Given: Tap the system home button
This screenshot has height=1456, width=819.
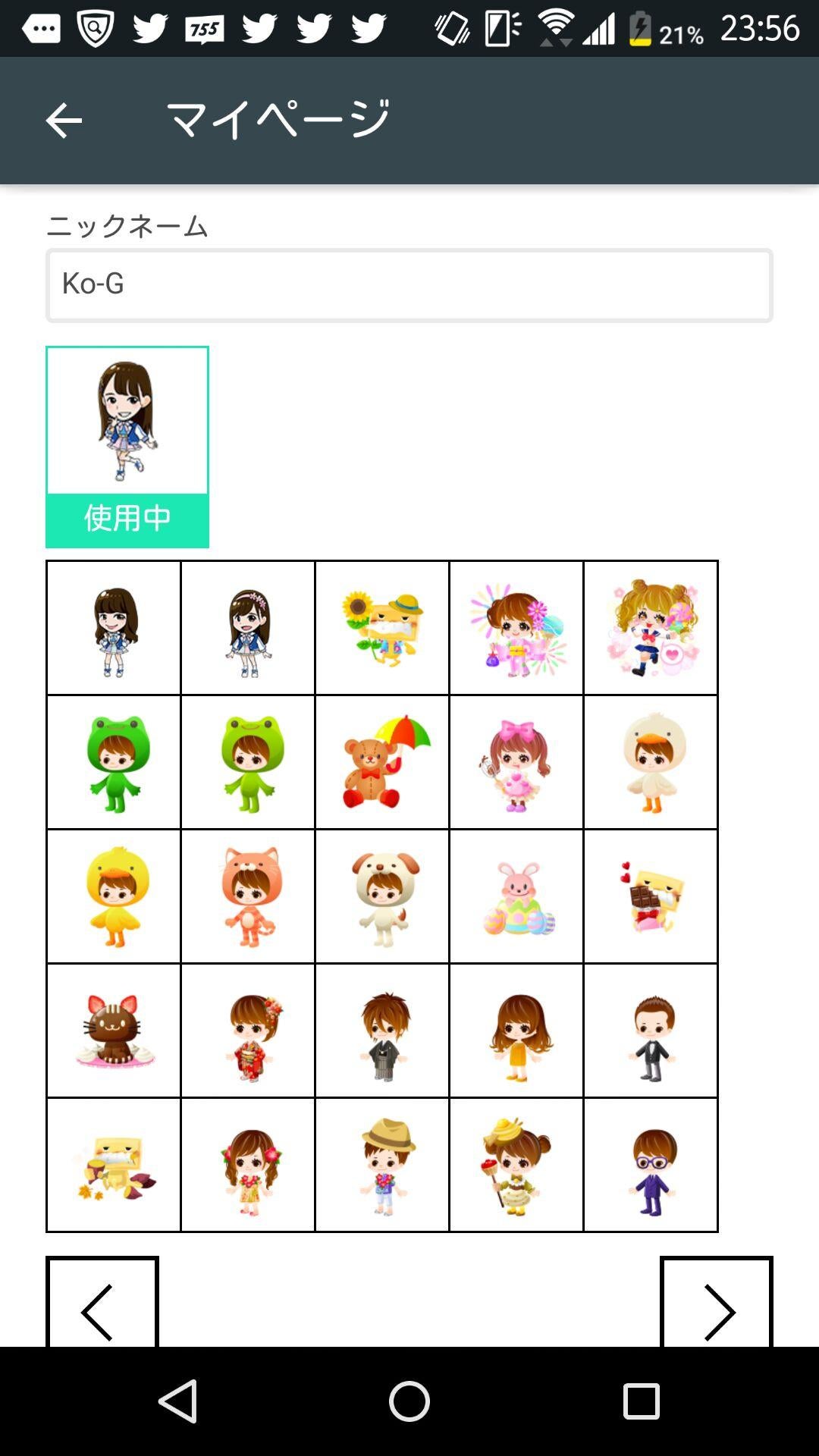Looking at the screenshot, I should pyautogui.click(x=409, y=1401).
